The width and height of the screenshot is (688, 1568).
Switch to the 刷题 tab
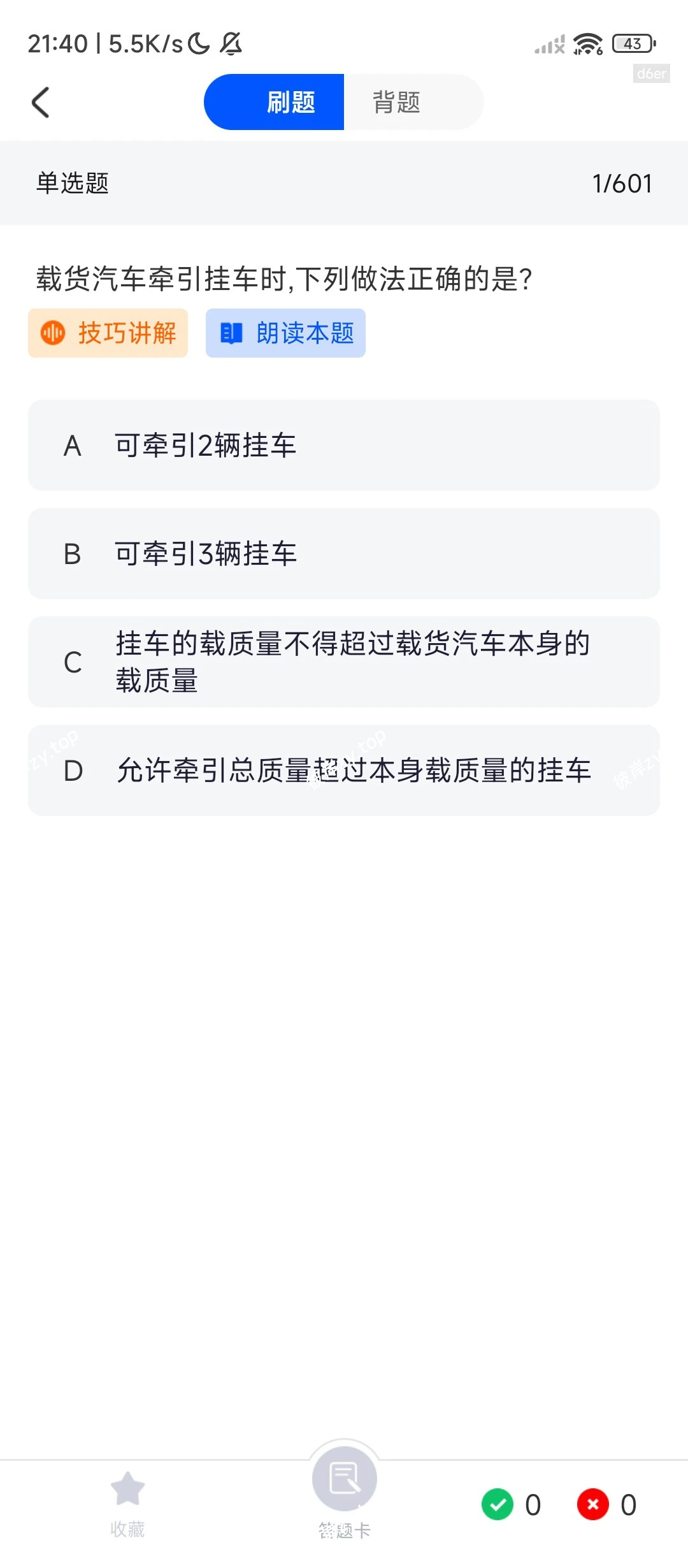click(x=292, y=102)
